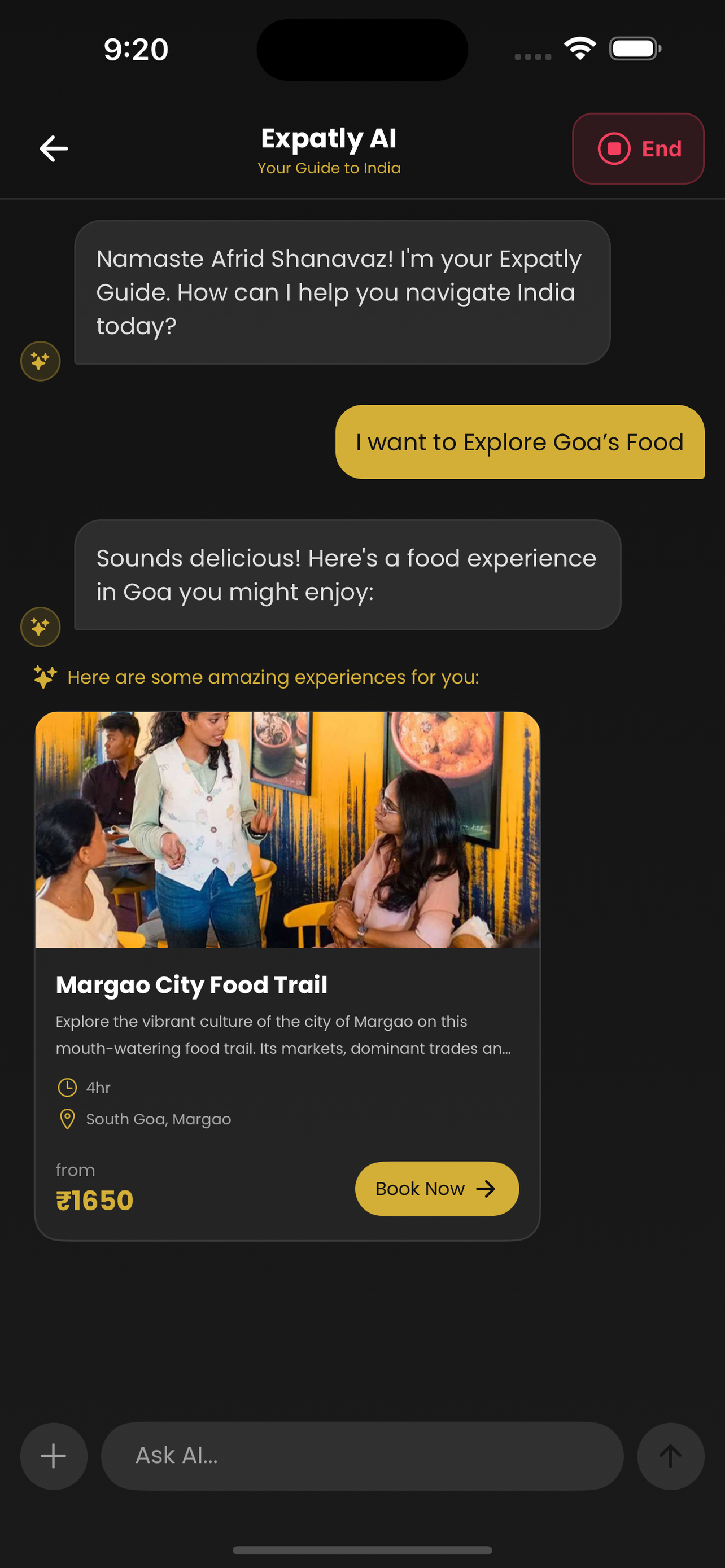Tap the sparkle icon beside the welcome message
Image resolution: width=725 pixels, height=1568 pixels.
(x=40, y=360)
